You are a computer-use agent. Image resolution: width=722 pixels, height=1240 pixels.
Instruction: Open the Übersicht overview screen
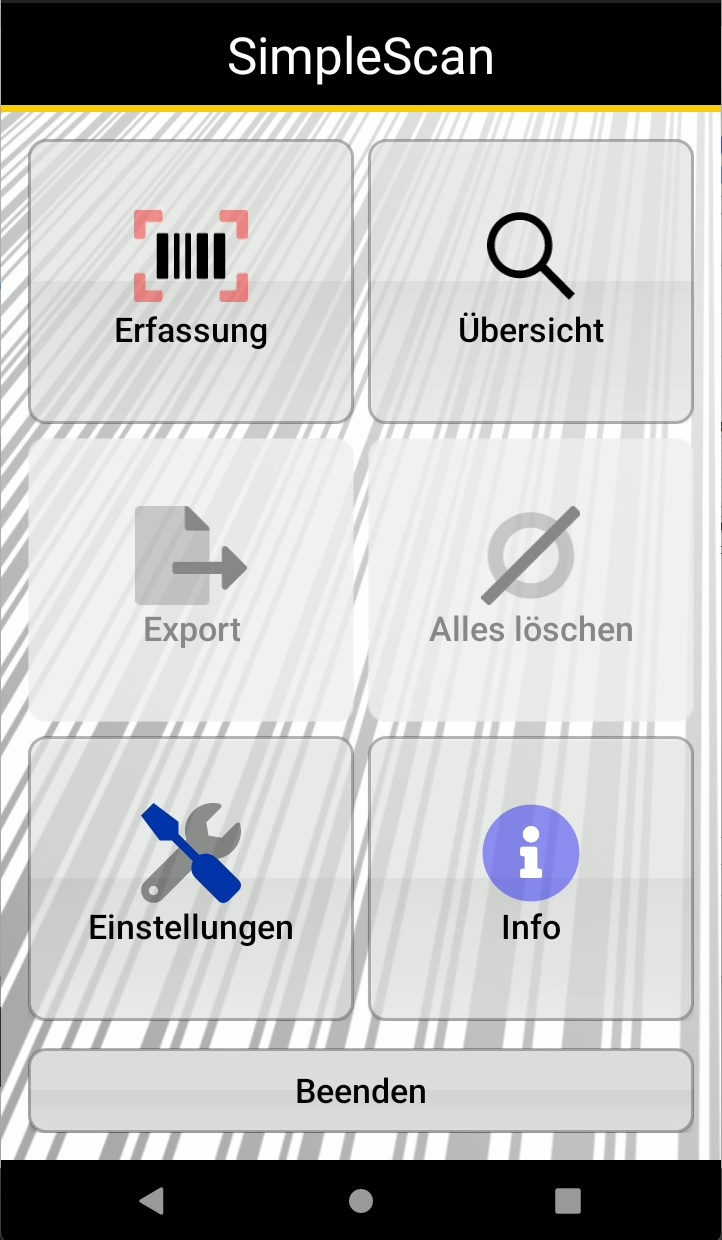[x=530, y=282]
